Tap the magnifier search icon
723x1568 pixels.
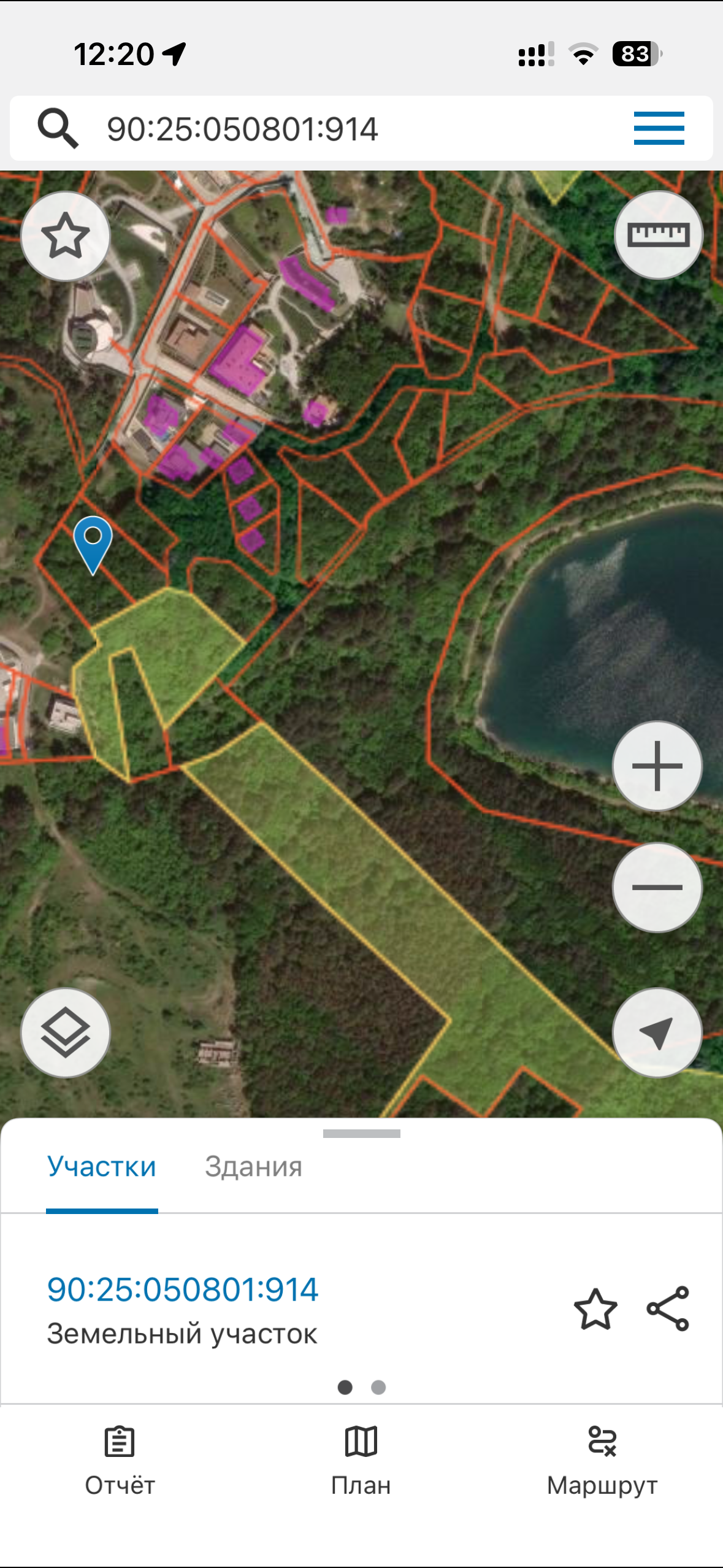tap(58, 128)
